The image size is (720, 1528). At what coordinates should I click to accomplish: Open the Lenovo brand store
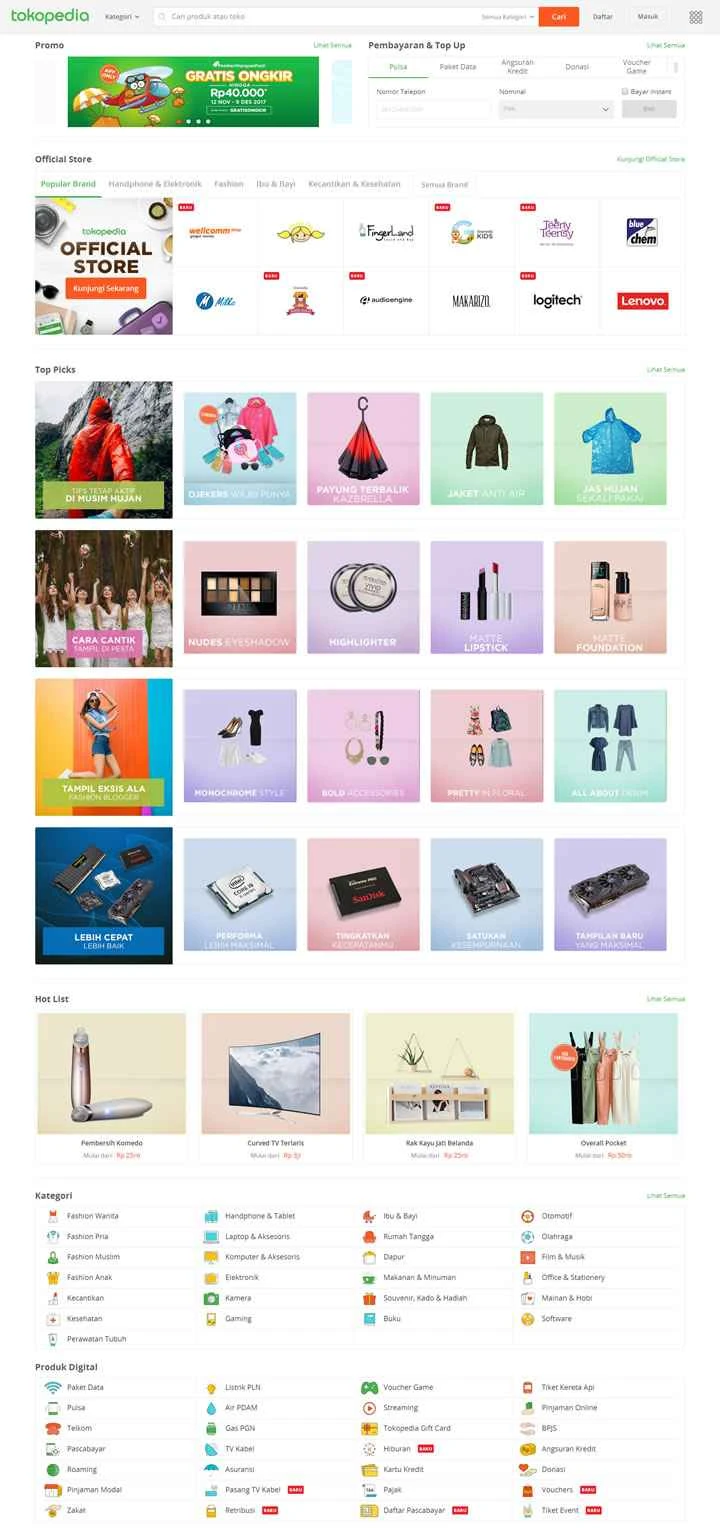(x=642, y=301)
